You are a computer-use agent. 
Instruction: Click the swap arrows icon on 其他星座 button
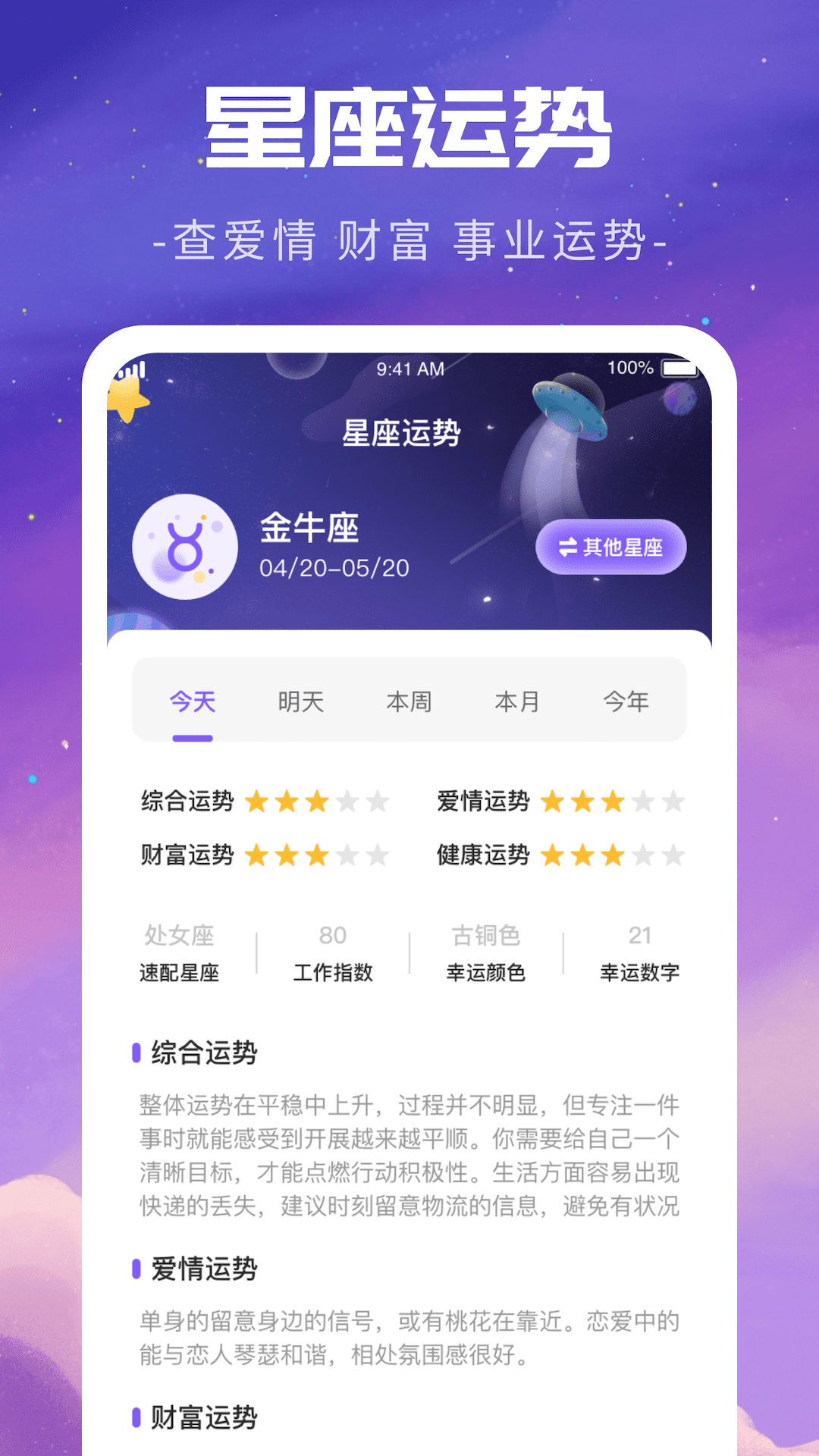[x=568, y=547]
